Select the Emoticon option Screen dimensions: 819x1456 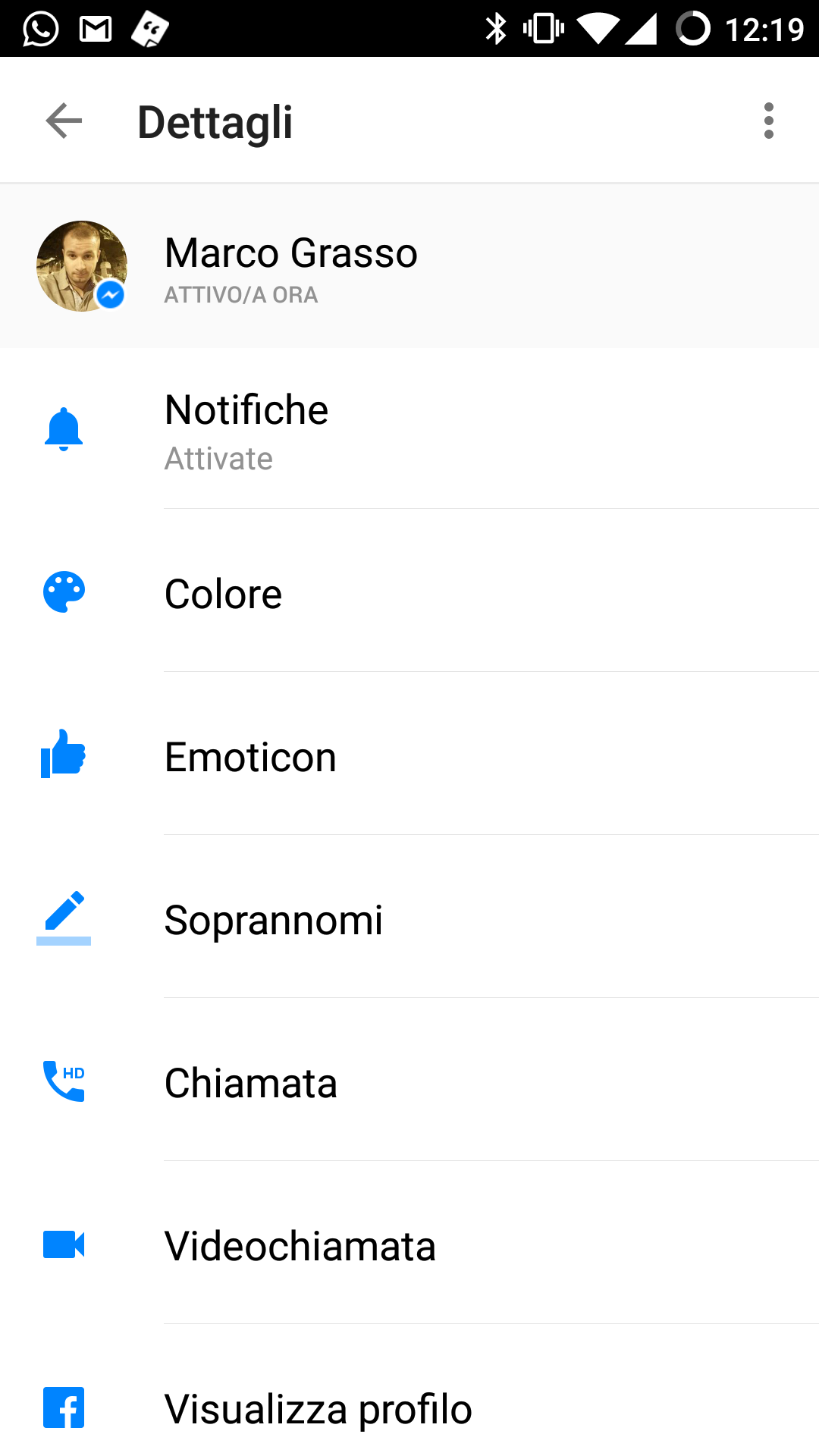[x=409, y=756]
